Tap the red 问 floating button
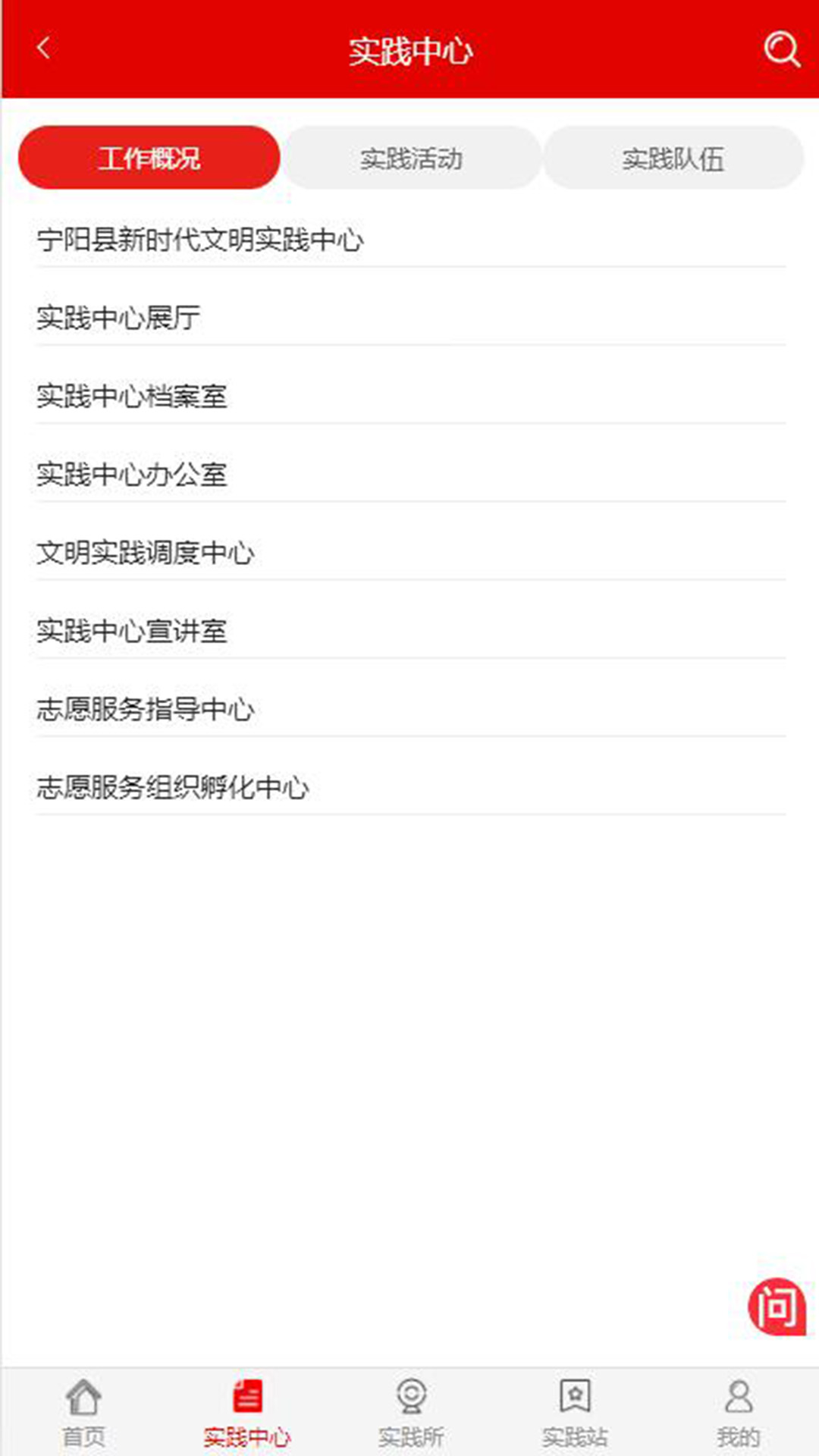Screen dimensions: 819x1456 777,1307
